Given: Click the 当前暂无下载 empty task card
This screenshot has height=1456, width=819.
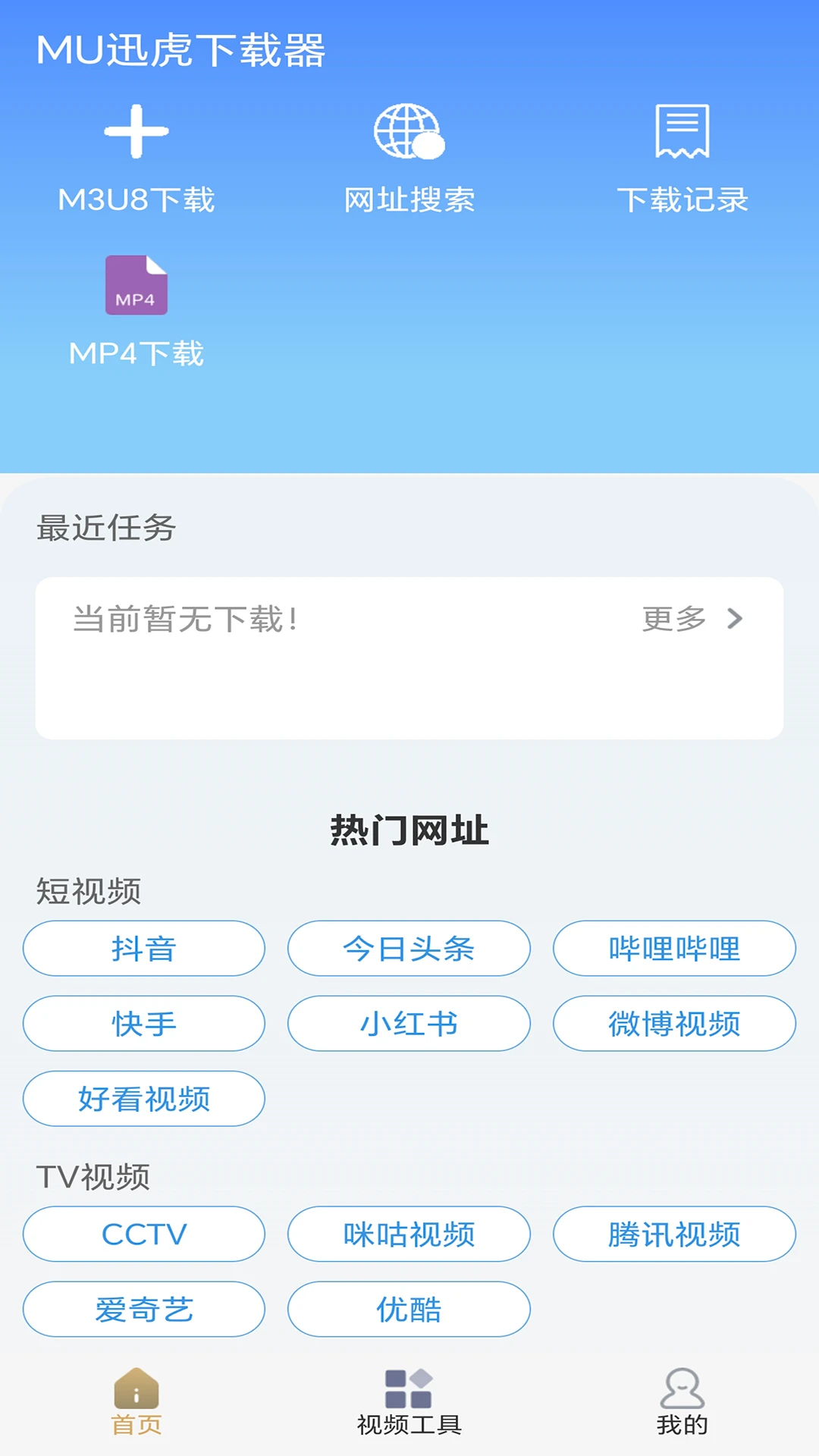Looking at the screenshot, I should click(409, 656).
